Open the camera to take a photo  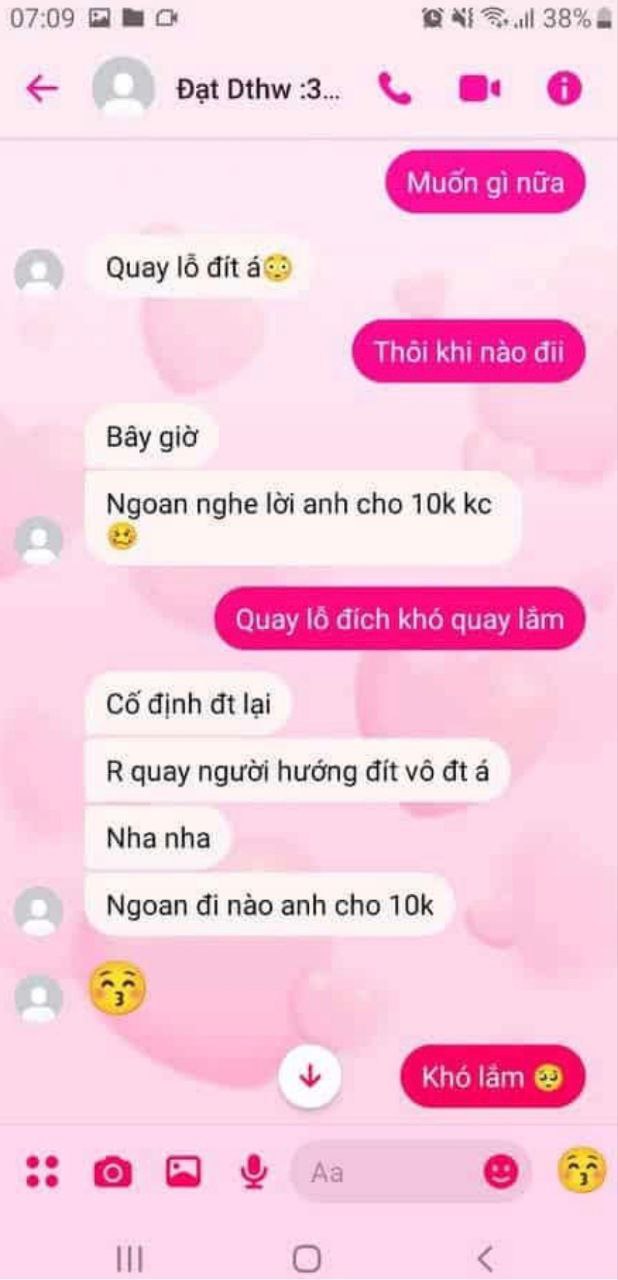(112, 1170)
